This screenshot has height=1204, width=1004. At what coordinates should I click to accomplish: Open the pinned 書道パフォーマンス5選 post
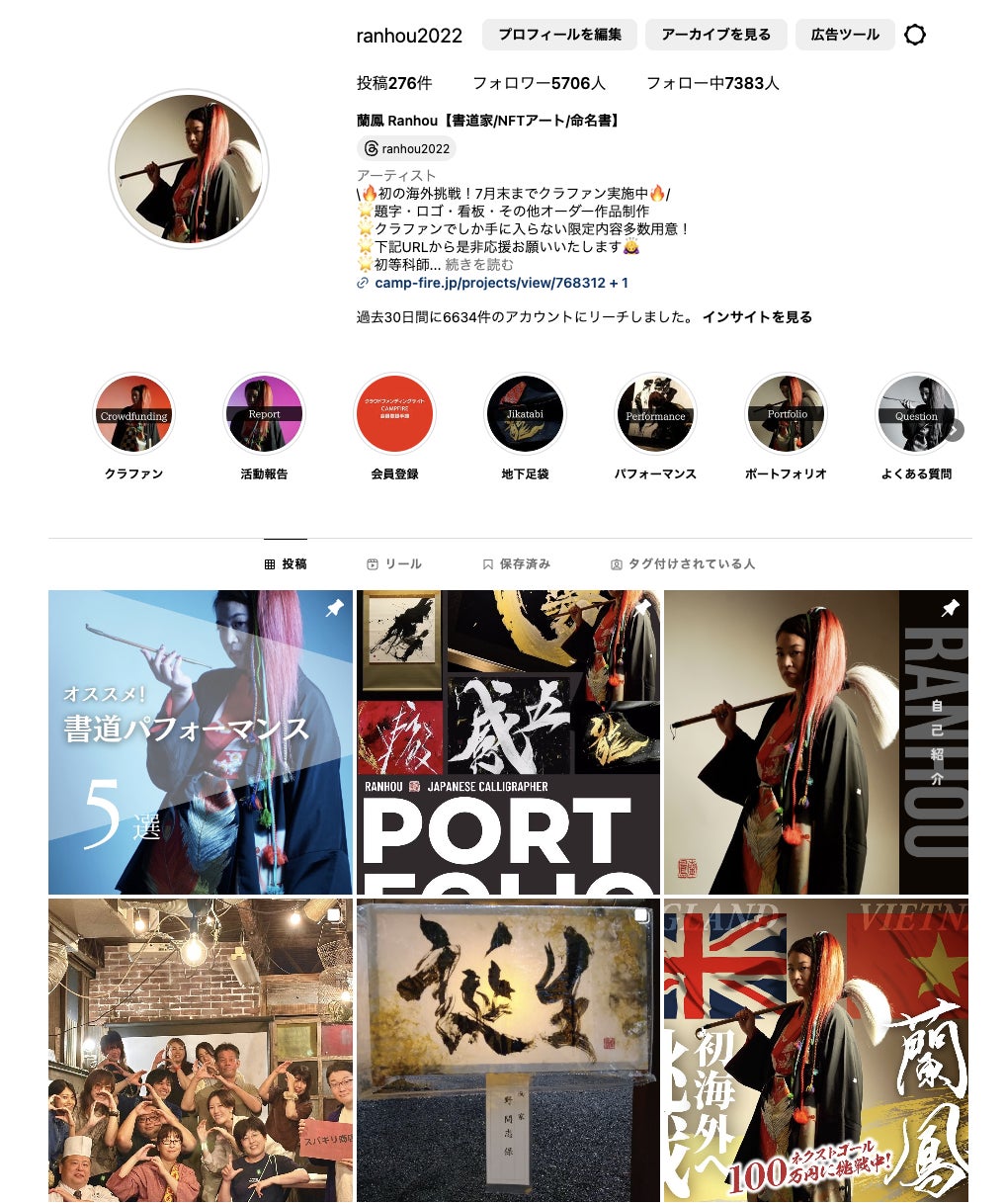coord(200,742)
